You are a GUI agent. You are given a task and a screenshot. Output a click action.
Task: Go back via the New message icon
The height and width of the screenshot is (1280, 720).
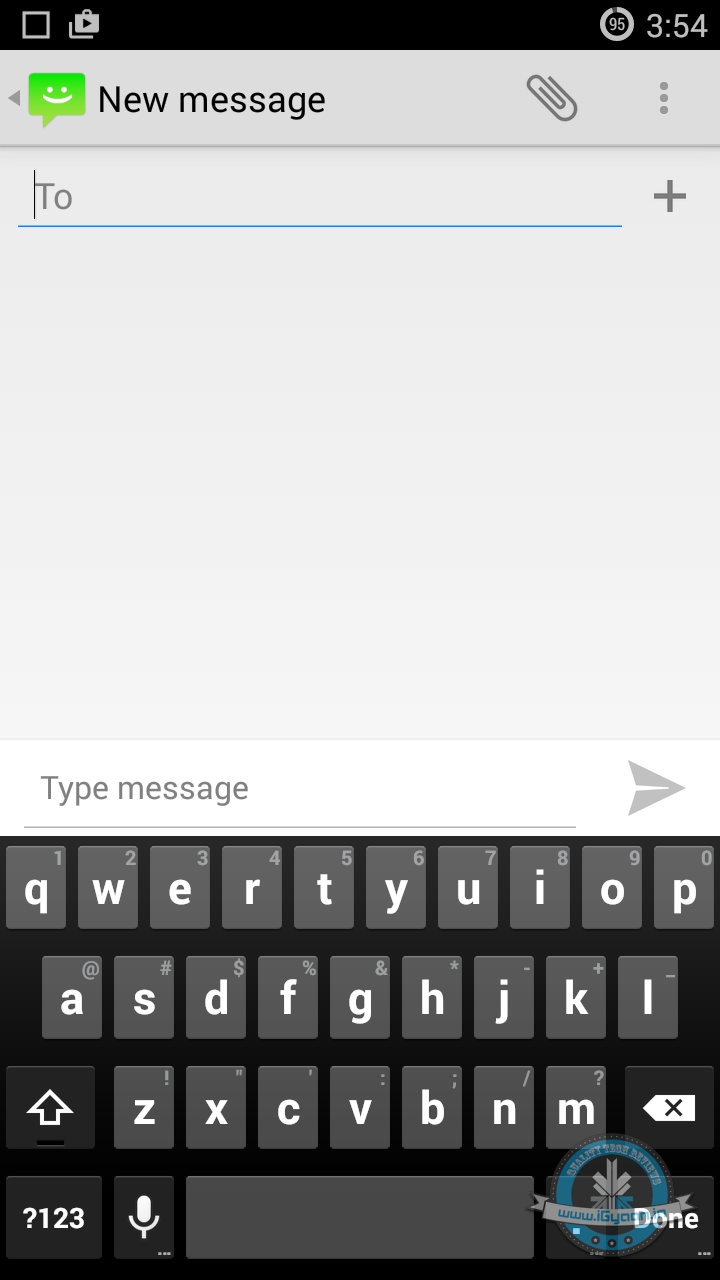(50, 99)
